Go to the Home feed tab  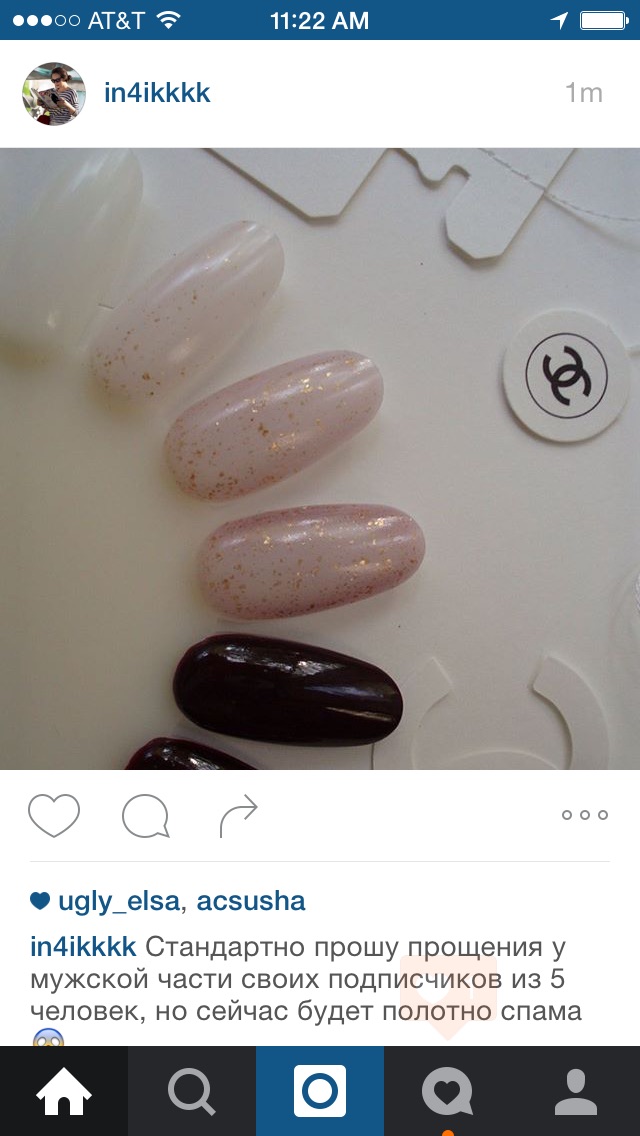[64, 1091]
